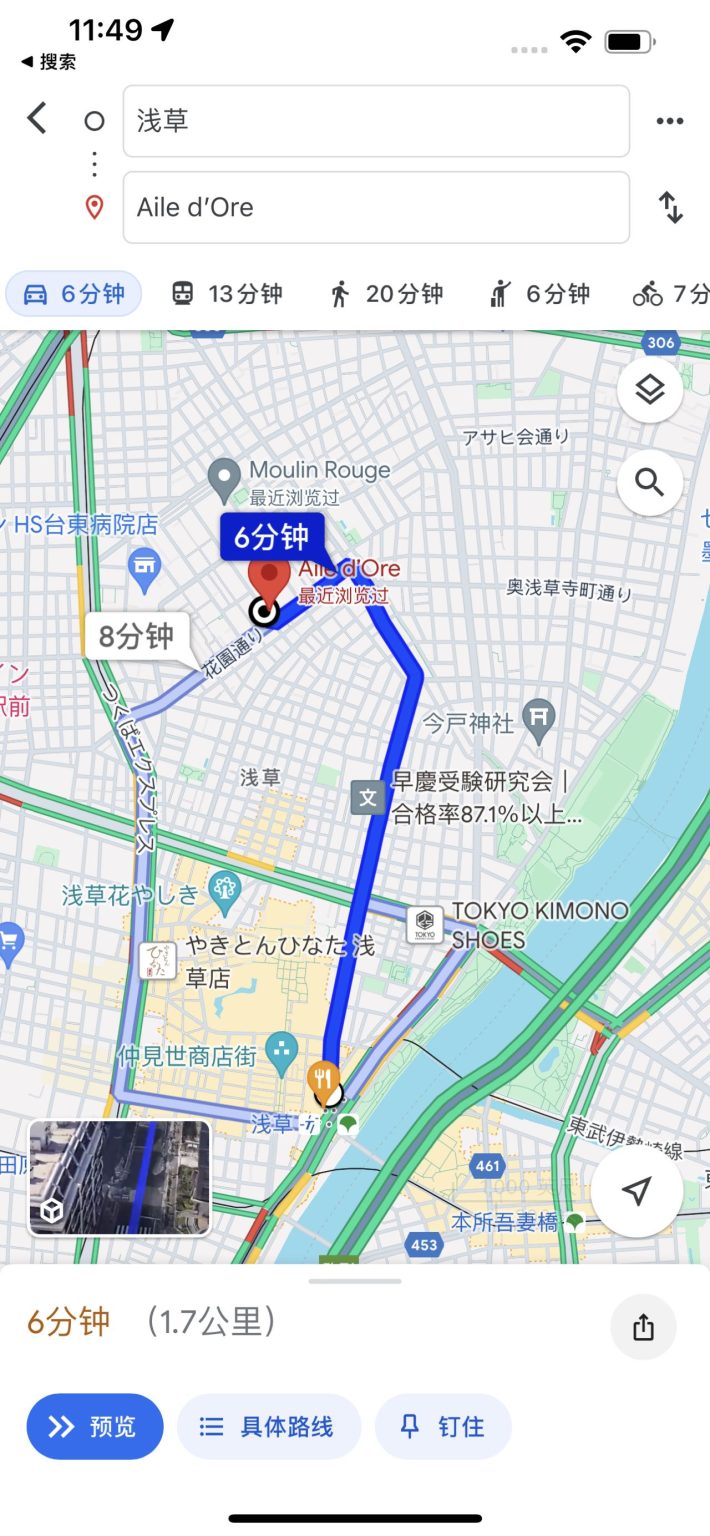Open the map layers selector

point(650,390)
